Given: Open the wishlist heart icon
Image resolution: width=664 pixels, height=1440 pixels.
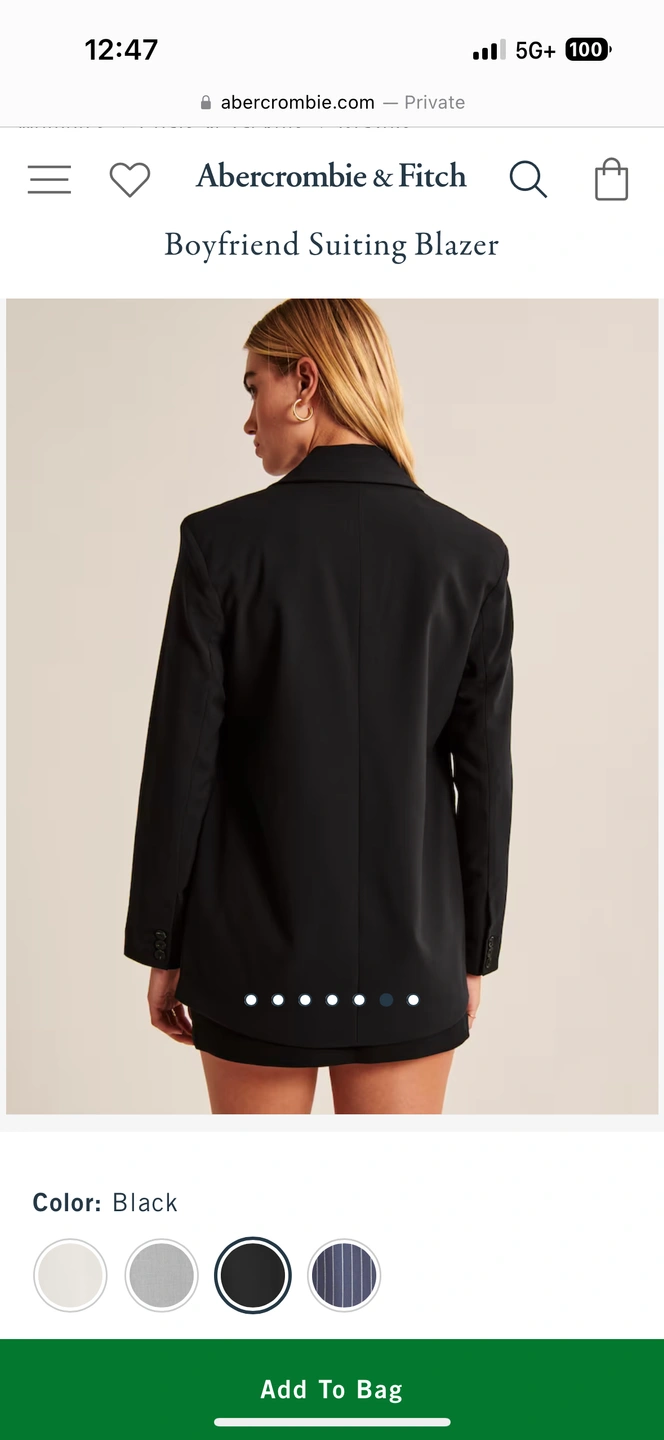Looking at the screenshot, I should tap(130, 180).
